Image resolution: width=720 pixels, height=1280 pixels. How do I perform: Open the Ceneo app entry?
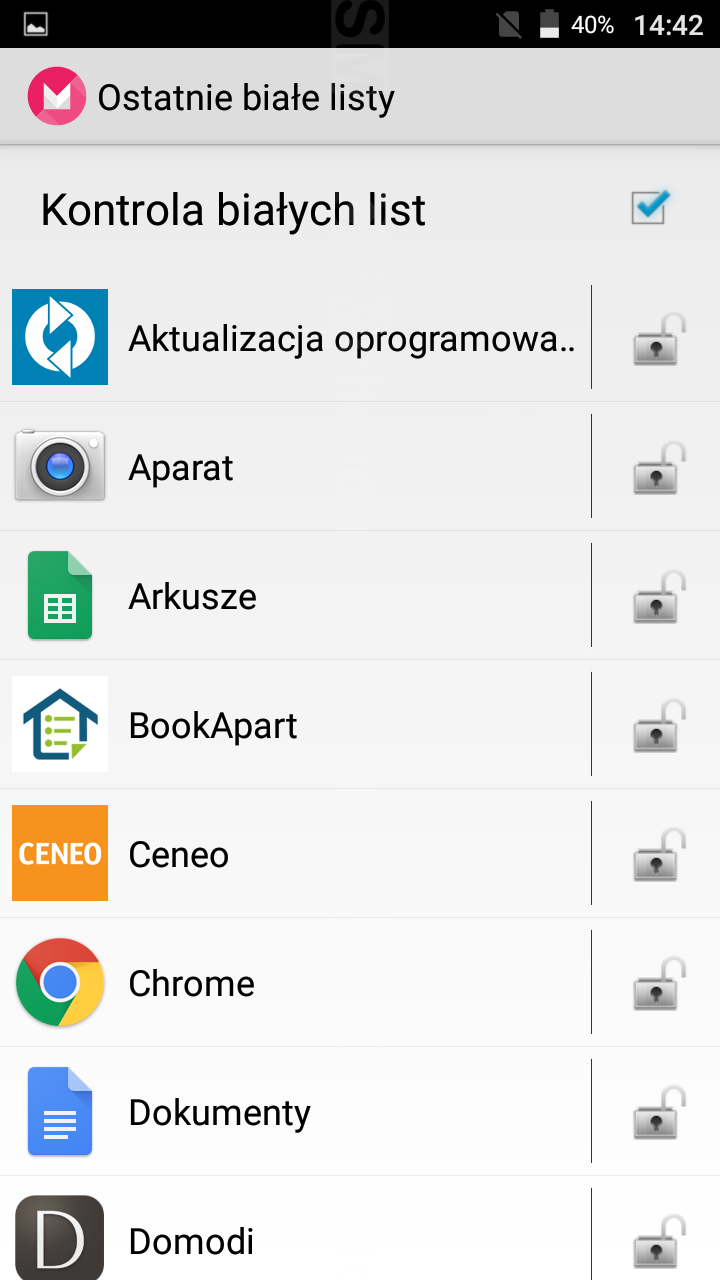[x=300, y=855]
